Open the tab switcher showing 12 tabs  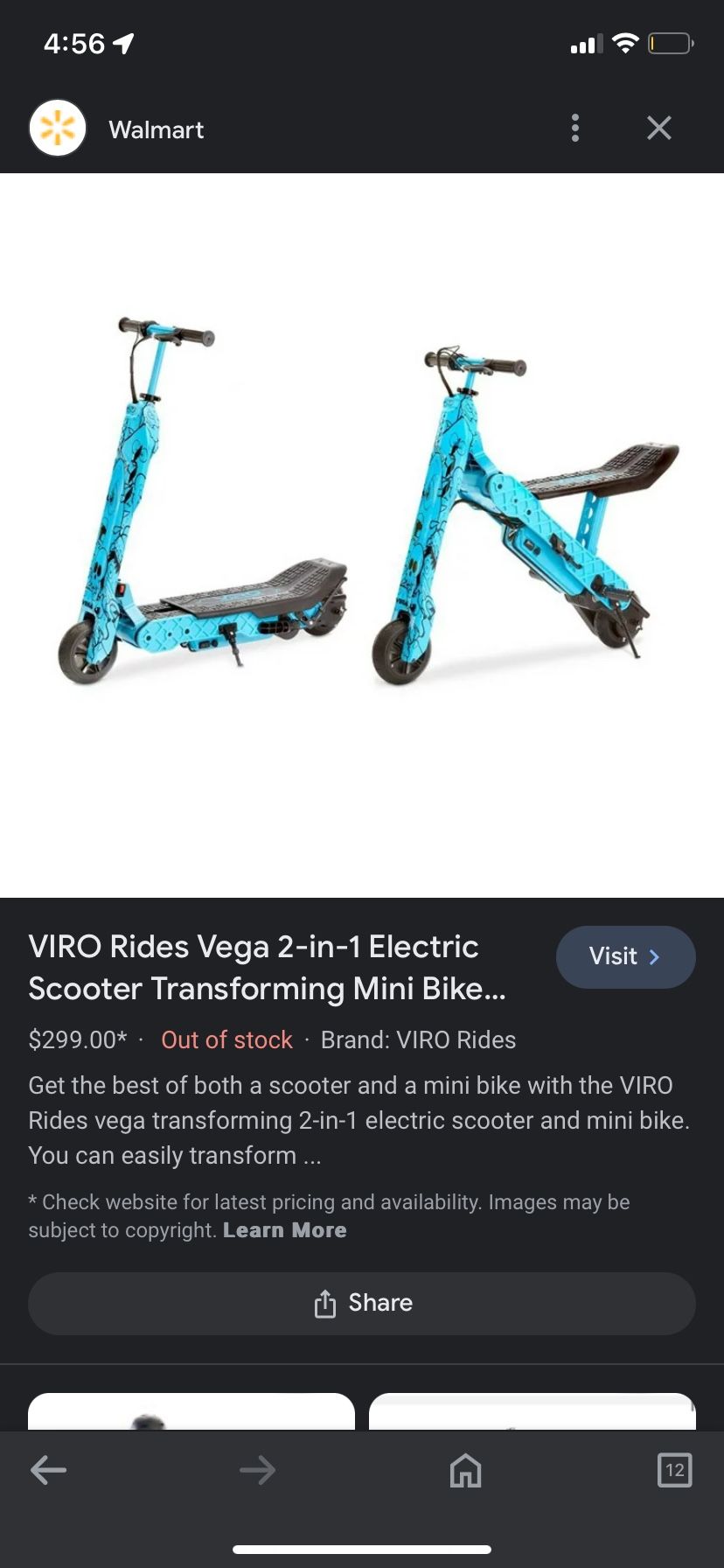point(674,1470)
